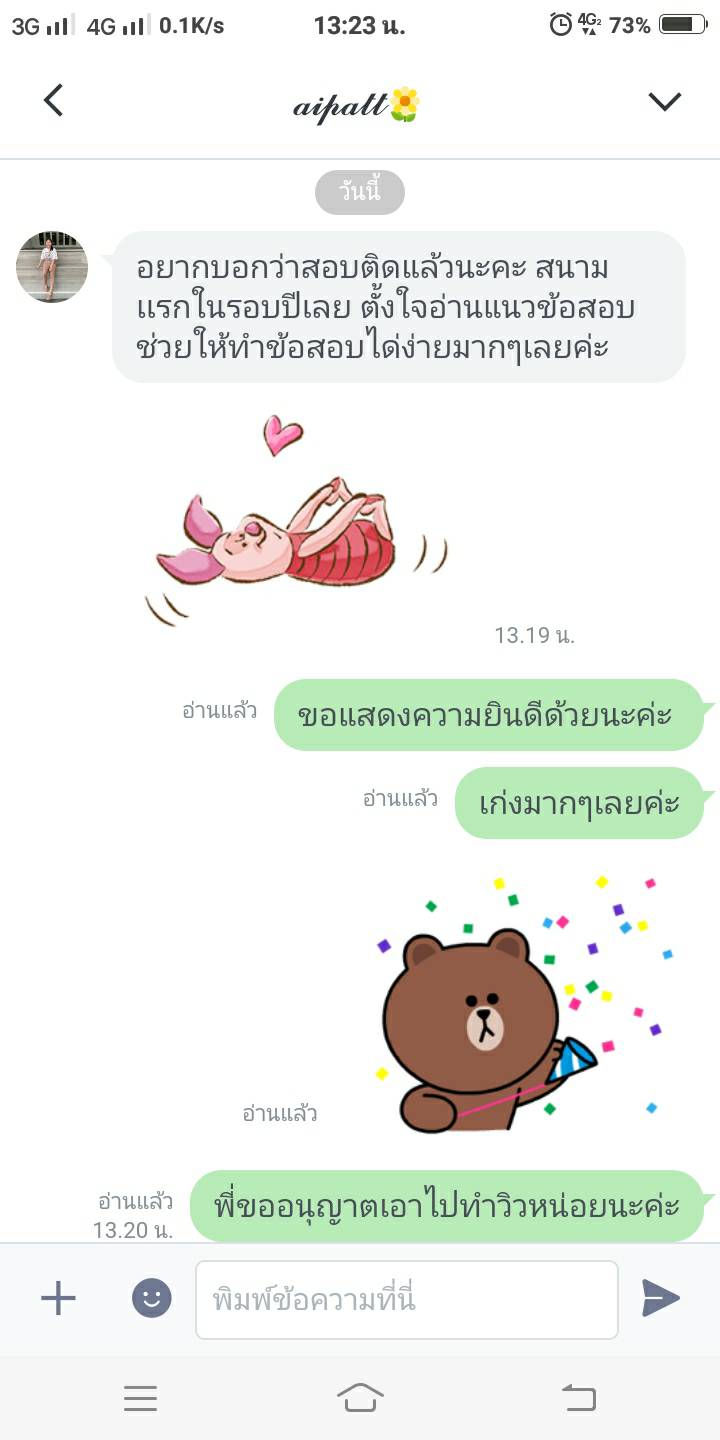This screenshot has height=1440, width=720.
Task: Focus the message input field
Action: click(406, 1299)
